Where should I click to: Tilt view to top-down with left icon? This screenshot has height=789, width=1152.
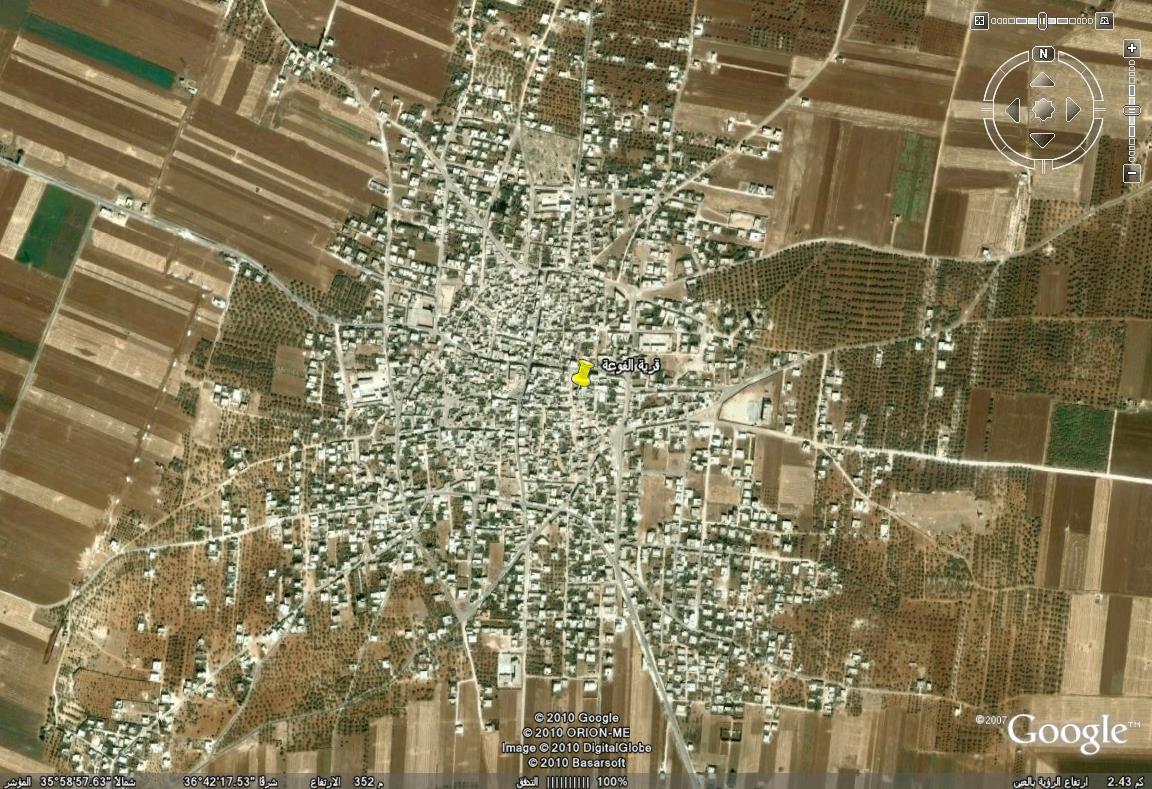click(x=980, y=20)
